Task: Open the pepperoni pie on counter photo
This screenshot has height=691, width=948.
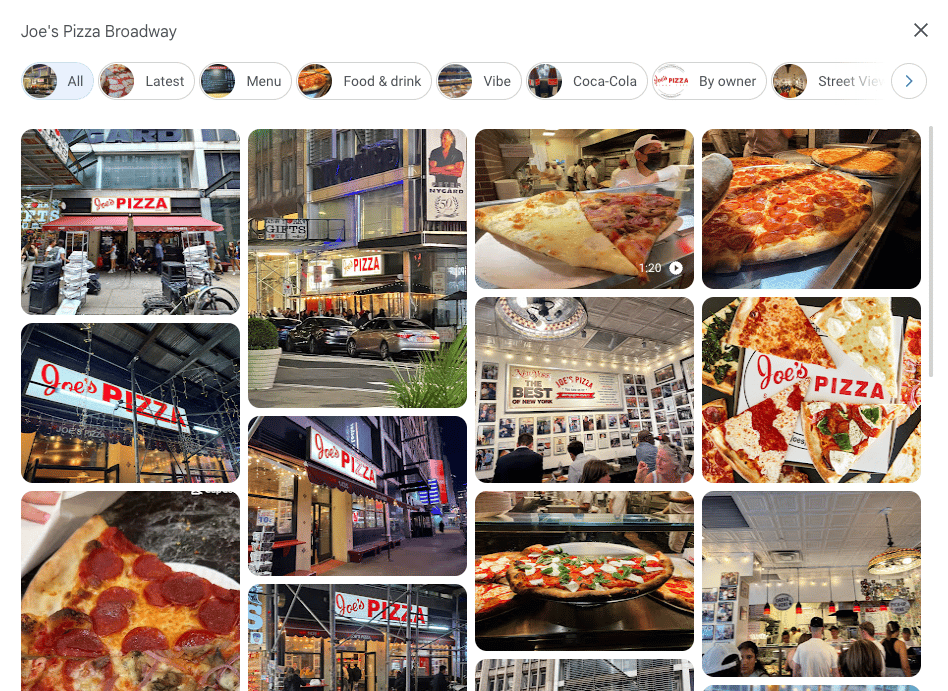Action: click(811, 208)
